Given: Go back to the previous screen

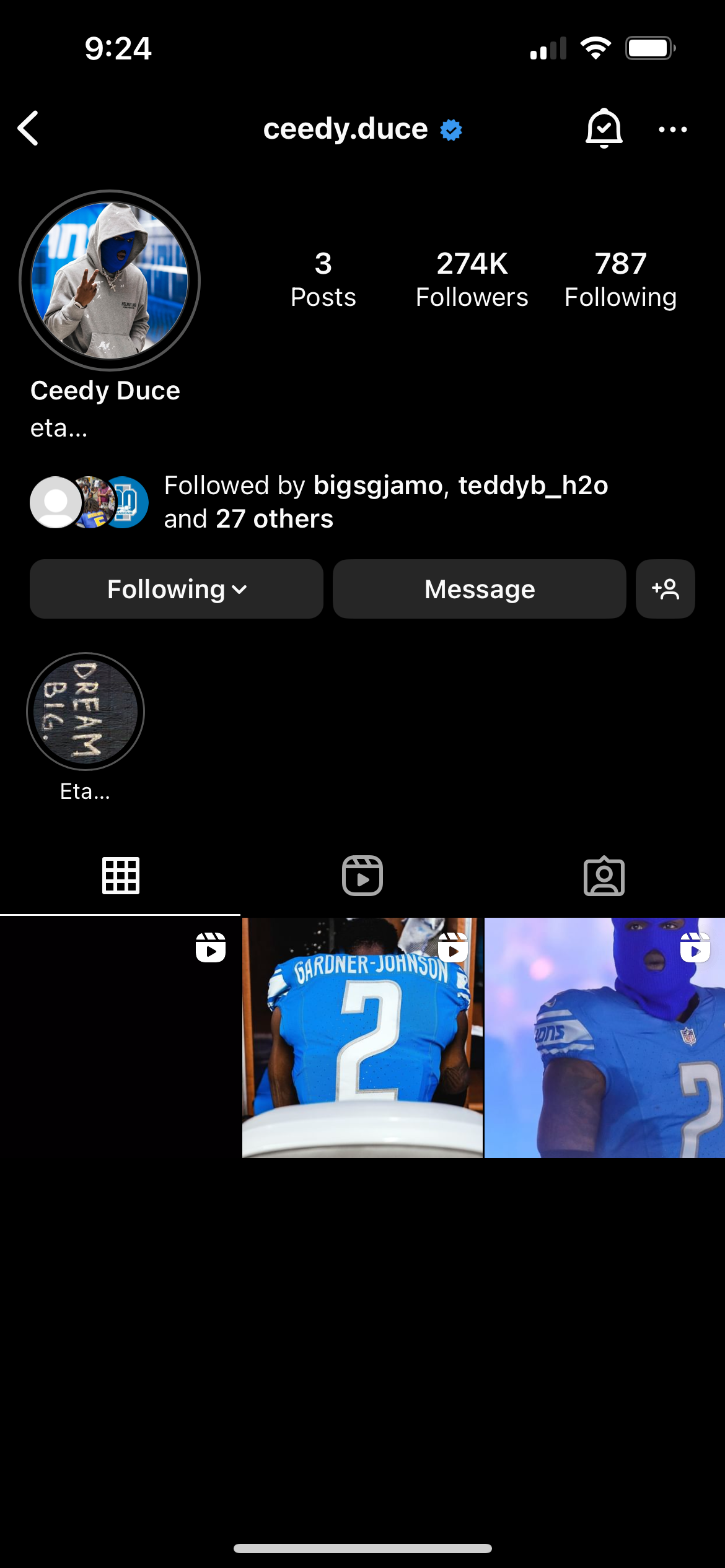Looking at the screenshot, I should (x=29, y=129).
